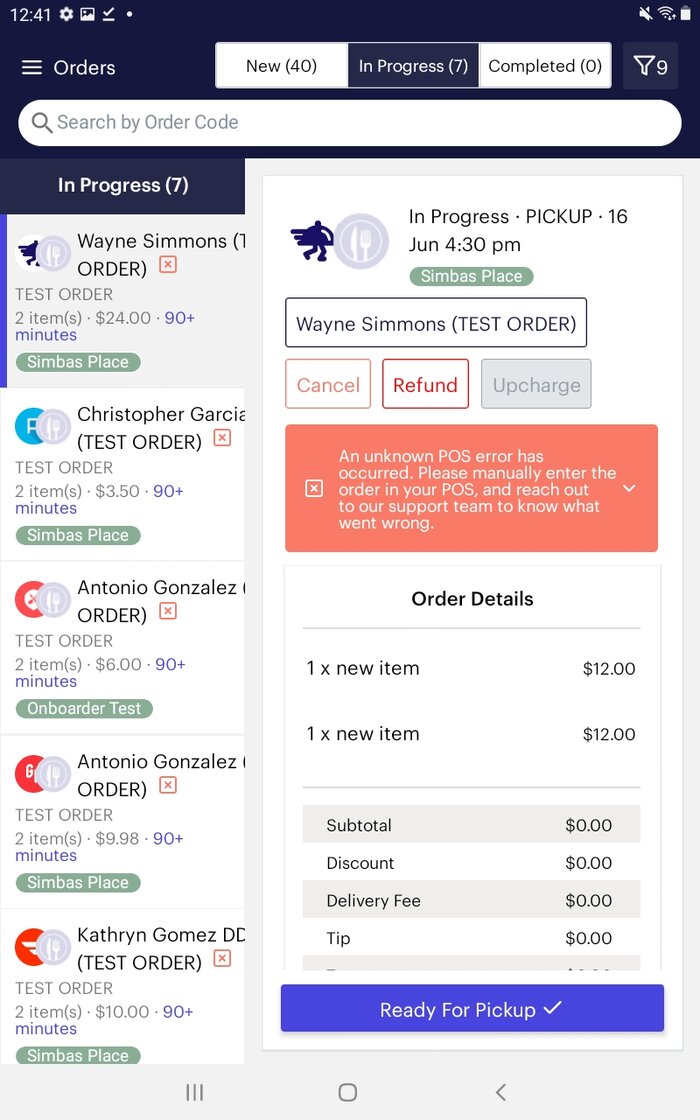The width and height of the screenshot is (700, 1120).
Task: Switch to the New (40) tab
Action: click(281, 66)
